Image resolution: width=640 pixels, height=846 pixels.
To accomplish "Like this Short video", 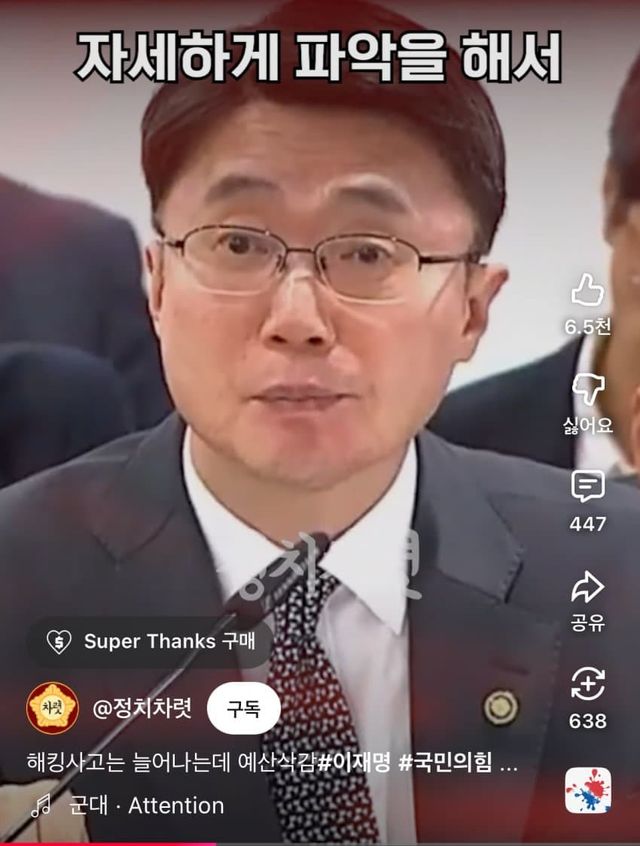I will [x=588, y=291].
